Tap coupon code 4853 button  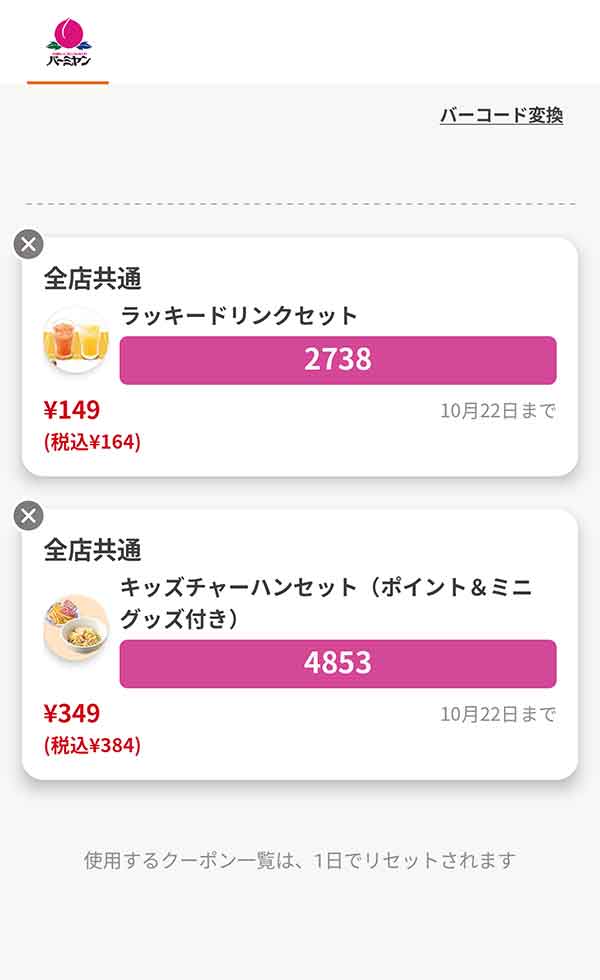coord(338,663)
